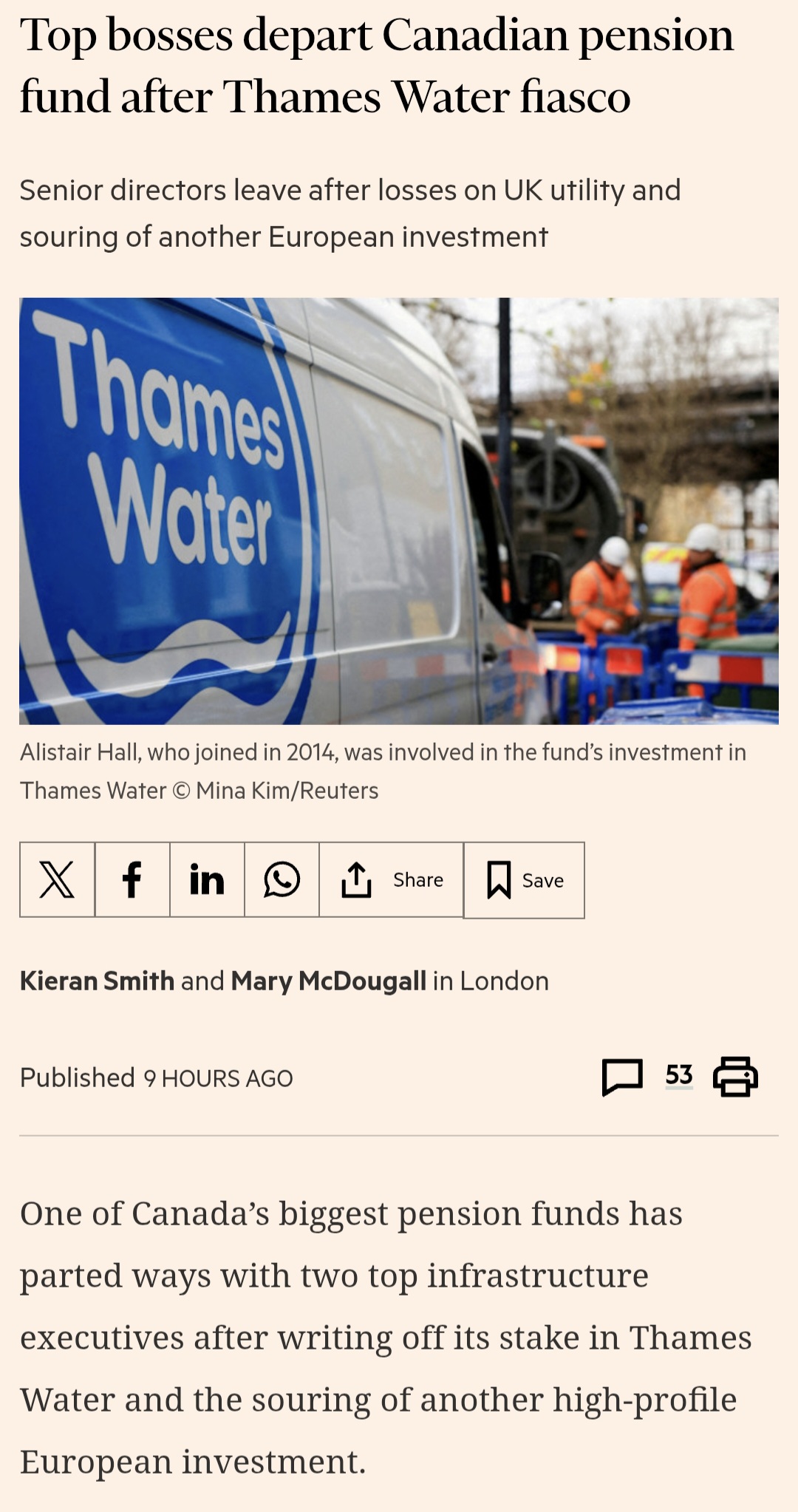Image resolution: width=798 pixels, height=1512 pixels.
Task: Open Mary McDougall's author page
Action: click(328, 981)
